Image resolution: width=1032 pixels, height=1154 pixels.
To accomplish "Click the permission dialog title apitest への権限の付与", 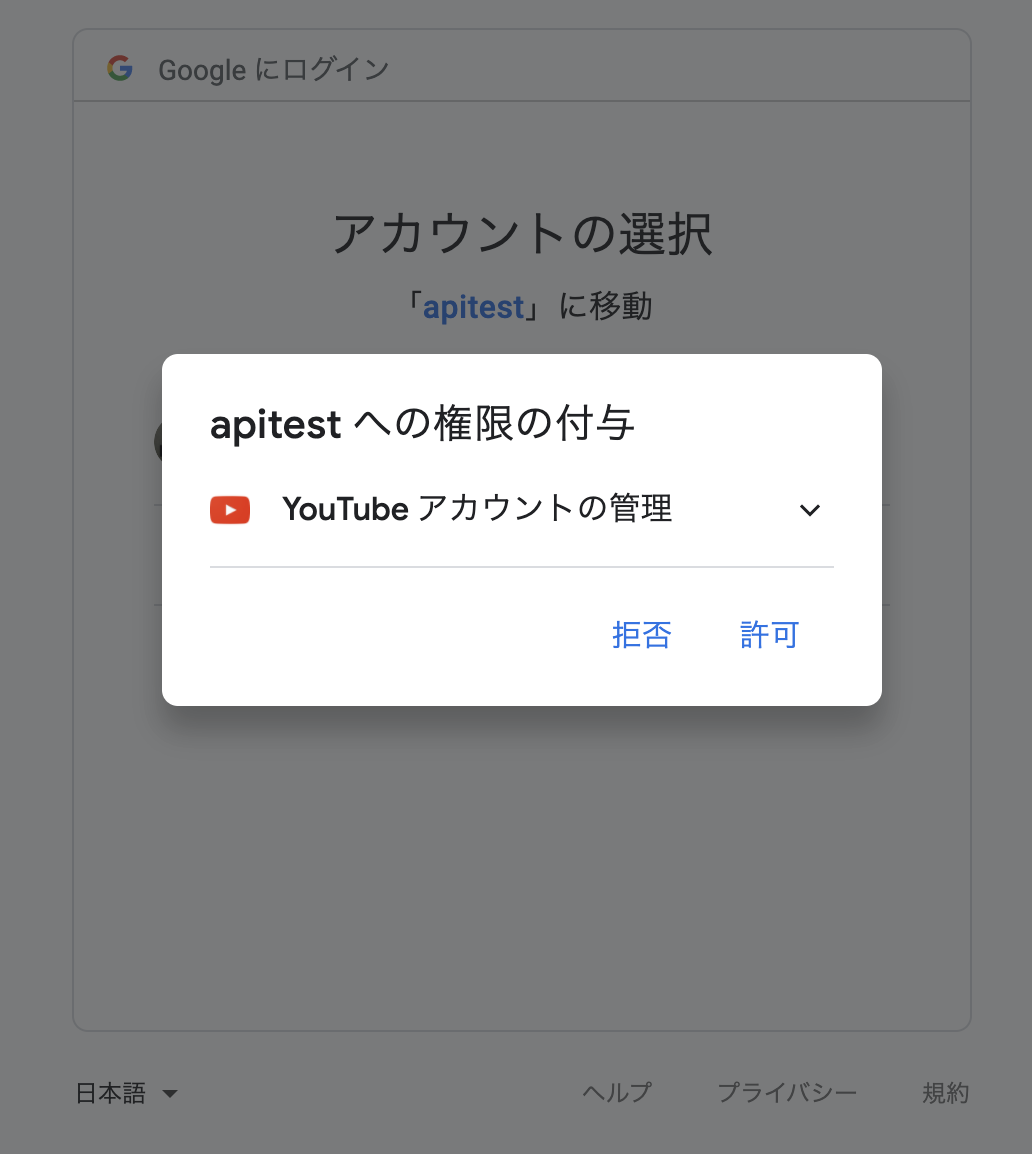I will pyautogui.click(x=421, y=424).
